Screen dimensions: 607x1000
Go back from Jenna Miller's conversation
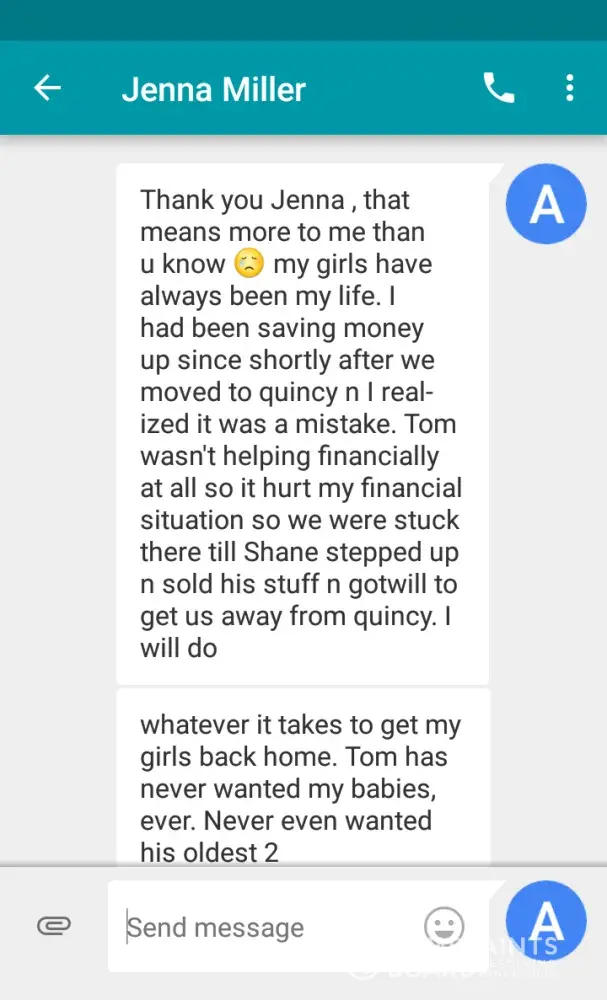coord(47,88)
